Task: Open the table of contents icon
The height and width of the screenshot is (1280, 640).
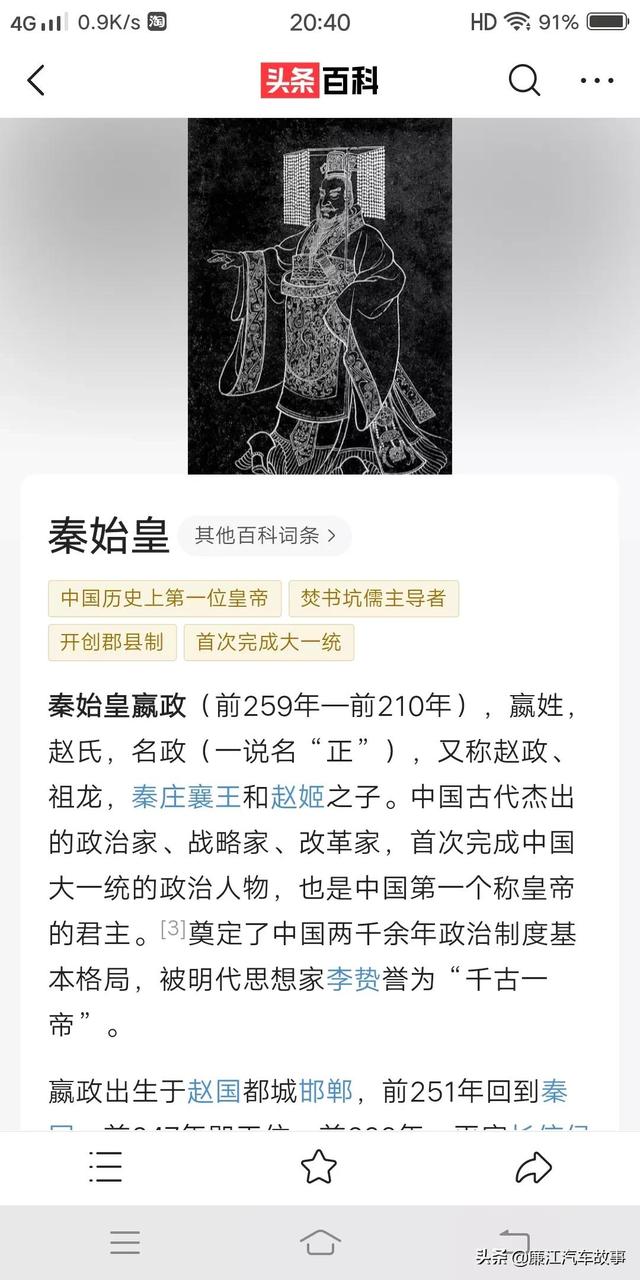Action: 105,1166
